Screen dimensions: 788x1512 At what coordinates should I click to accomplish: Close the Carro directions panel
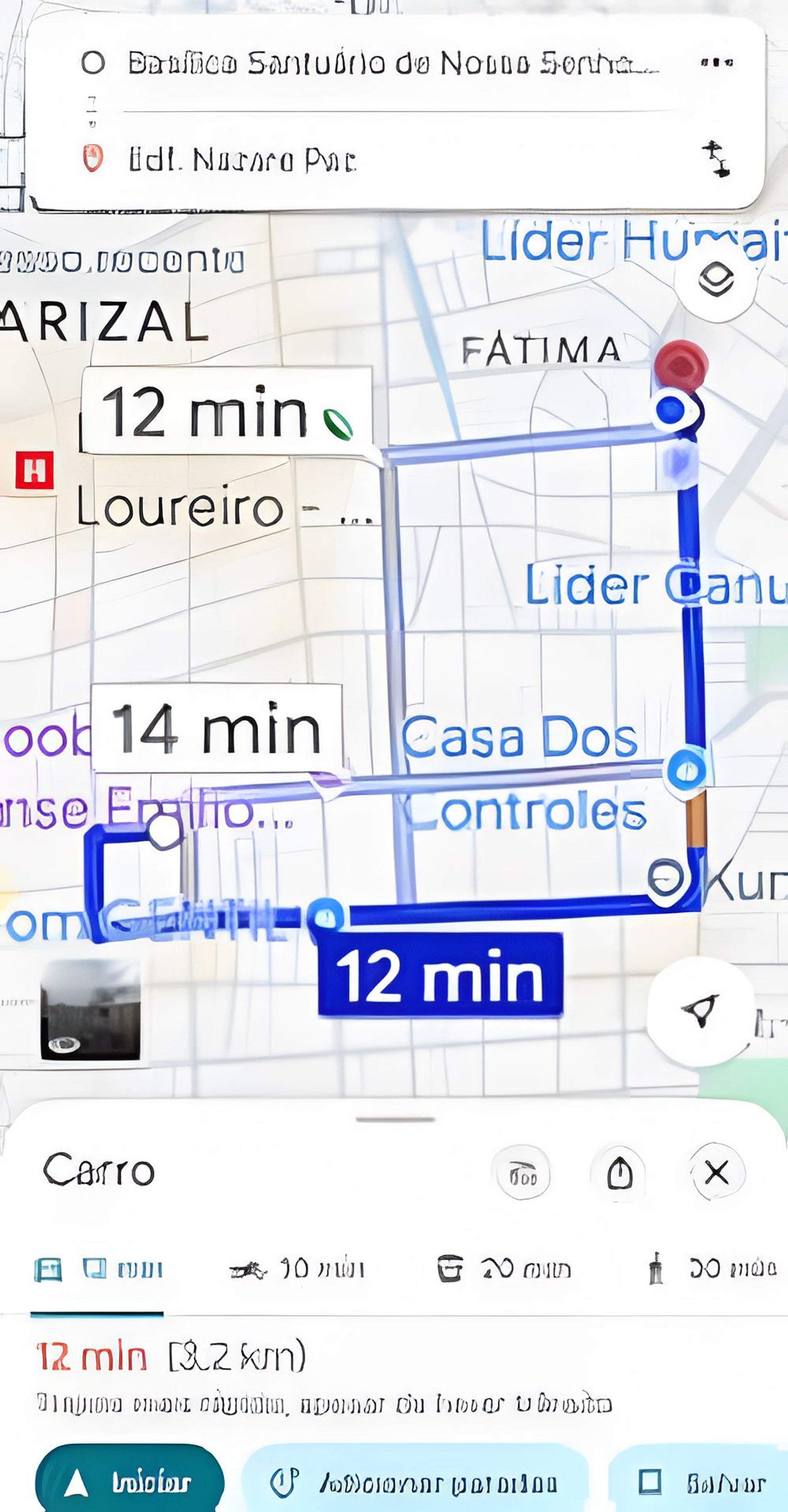click(x=716, y=1172)
